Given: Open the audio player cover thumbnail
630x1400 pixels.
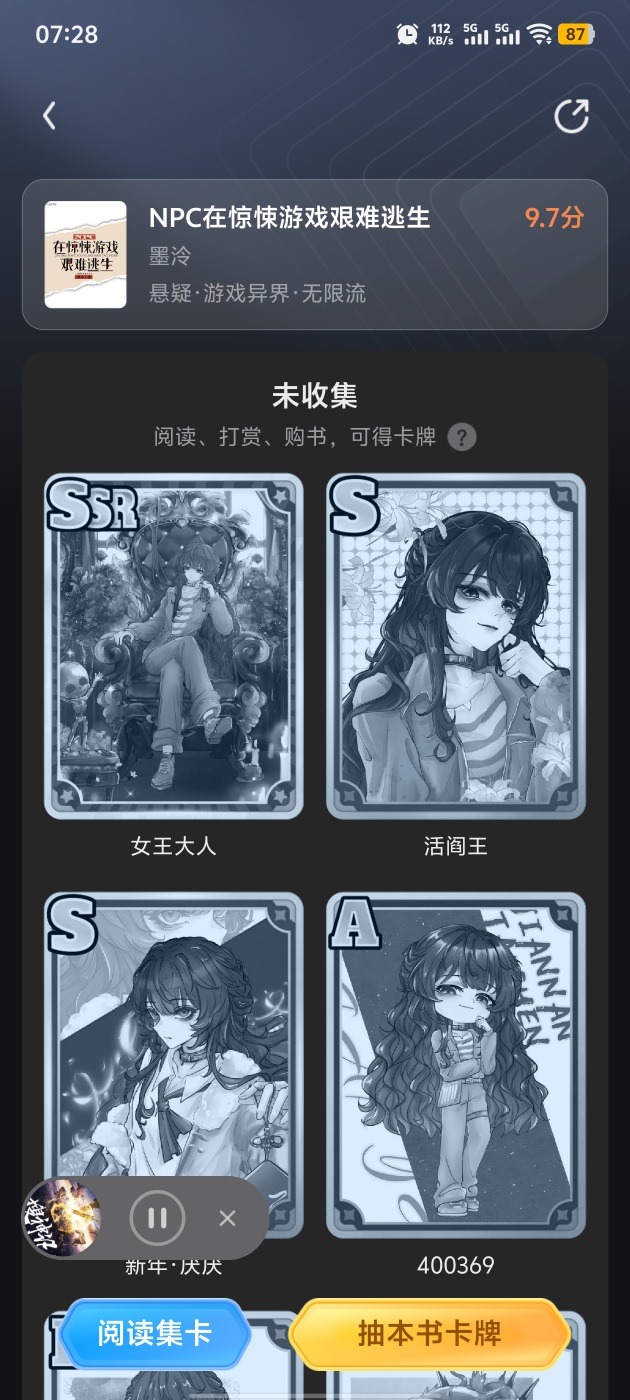Looking at the screenshot, I should point(62,1217).
